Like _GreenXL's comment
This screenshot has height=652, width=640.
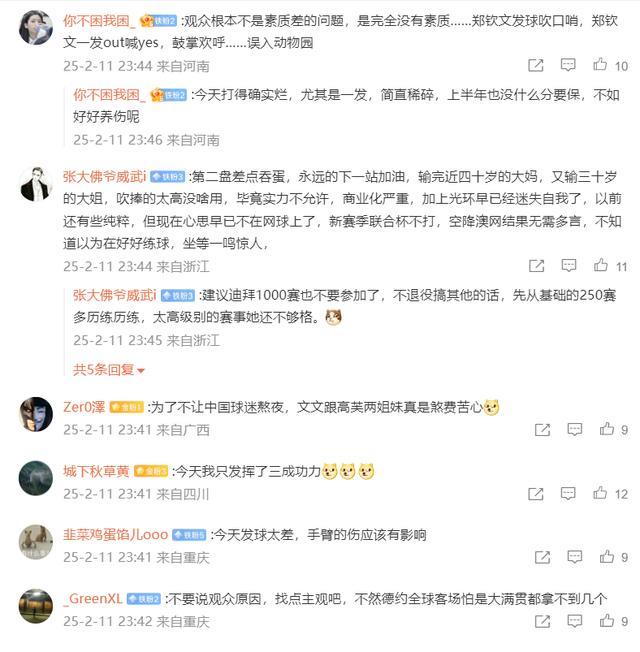point(607,620)
